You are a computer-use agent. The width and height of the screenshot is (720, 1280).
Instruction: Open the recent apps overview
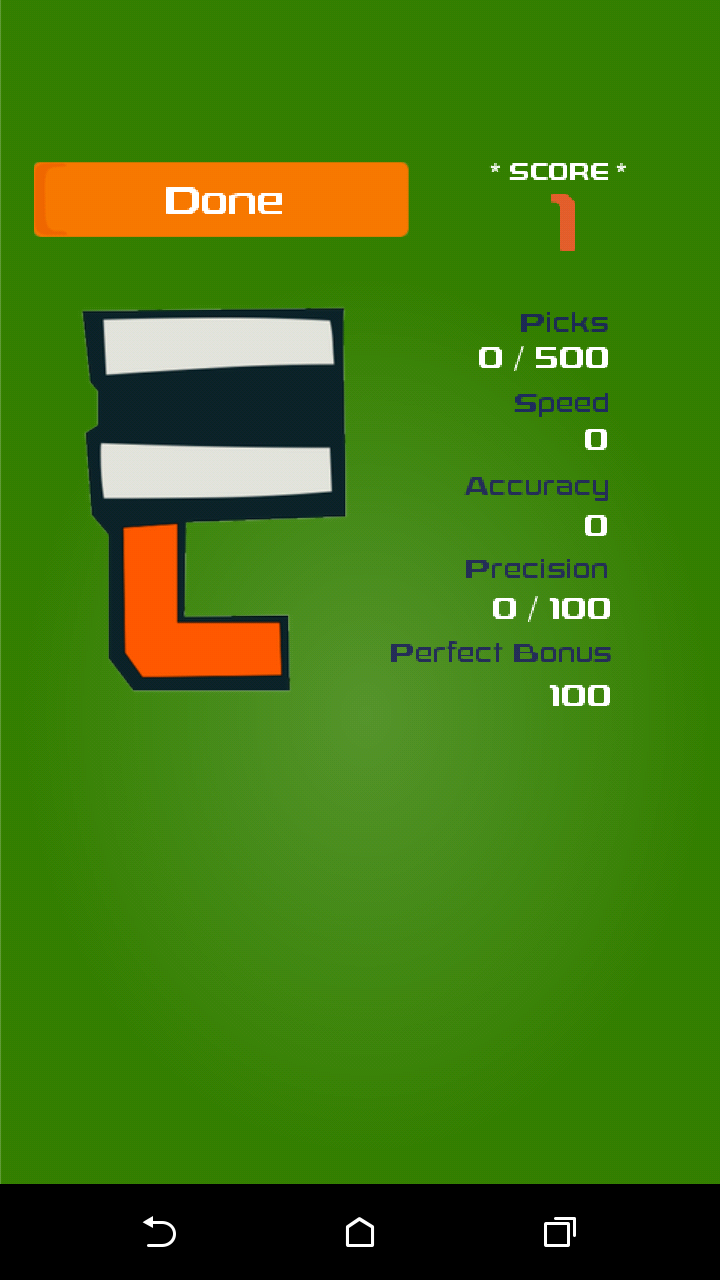[x=559, y=1232]
